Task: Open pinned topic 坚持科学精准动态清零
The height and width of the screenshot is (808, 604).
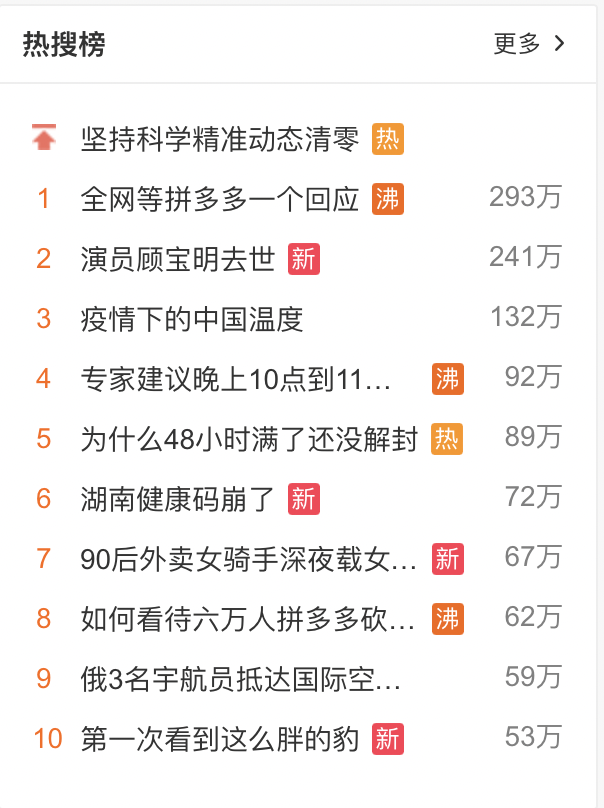Action: point(220,139)
